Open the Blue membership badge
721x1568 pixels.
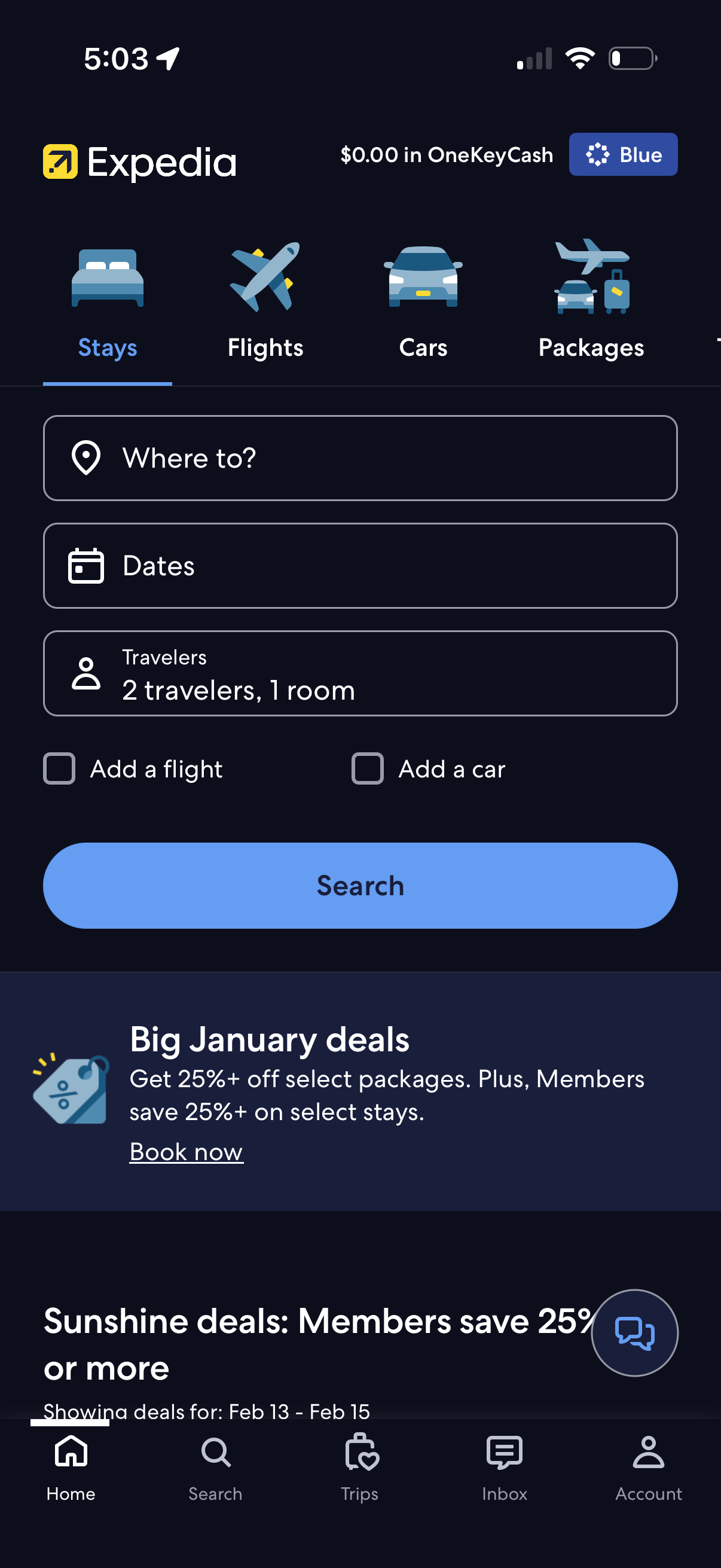click(x=623, y=154)
